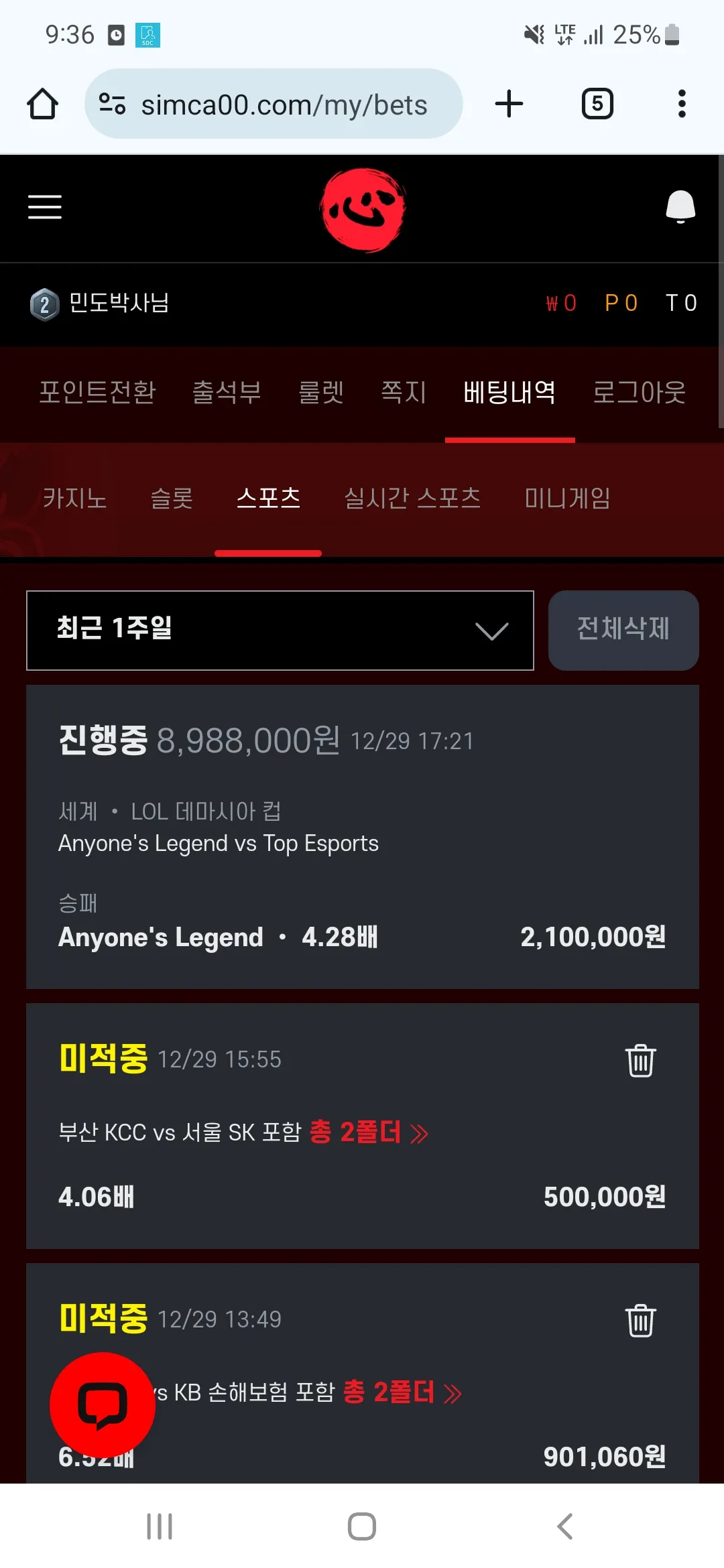Switch to the 포인트전환 tab
Viewport: 724px width, 1568px height.
[x=97, y=392]
